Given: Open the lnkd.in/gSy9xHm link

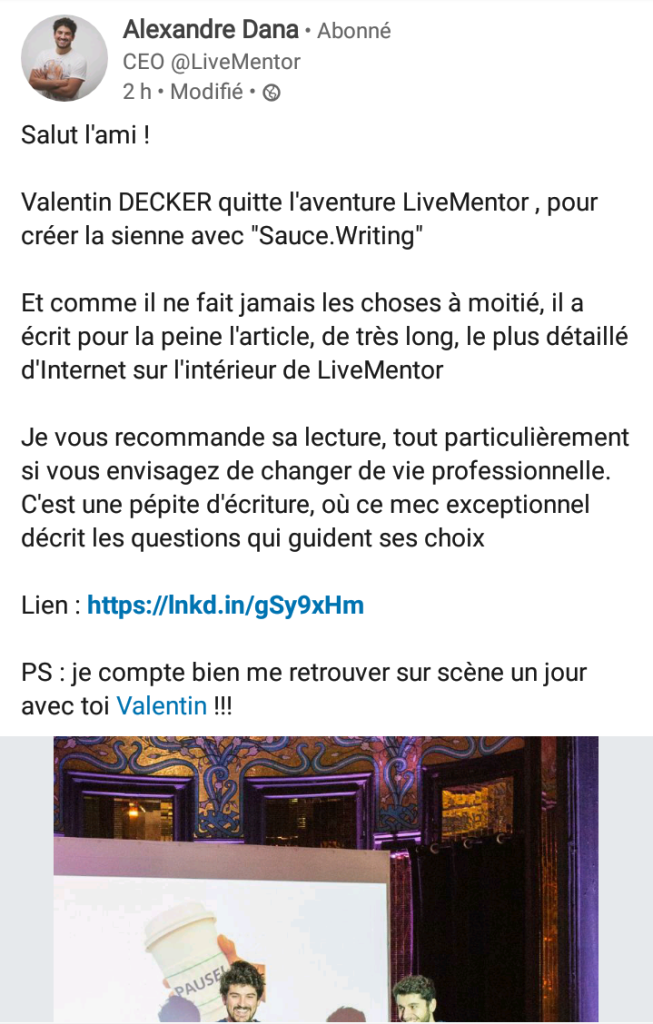Looking at the screenshot, I should pyautogui.click(x=225, y=605).
